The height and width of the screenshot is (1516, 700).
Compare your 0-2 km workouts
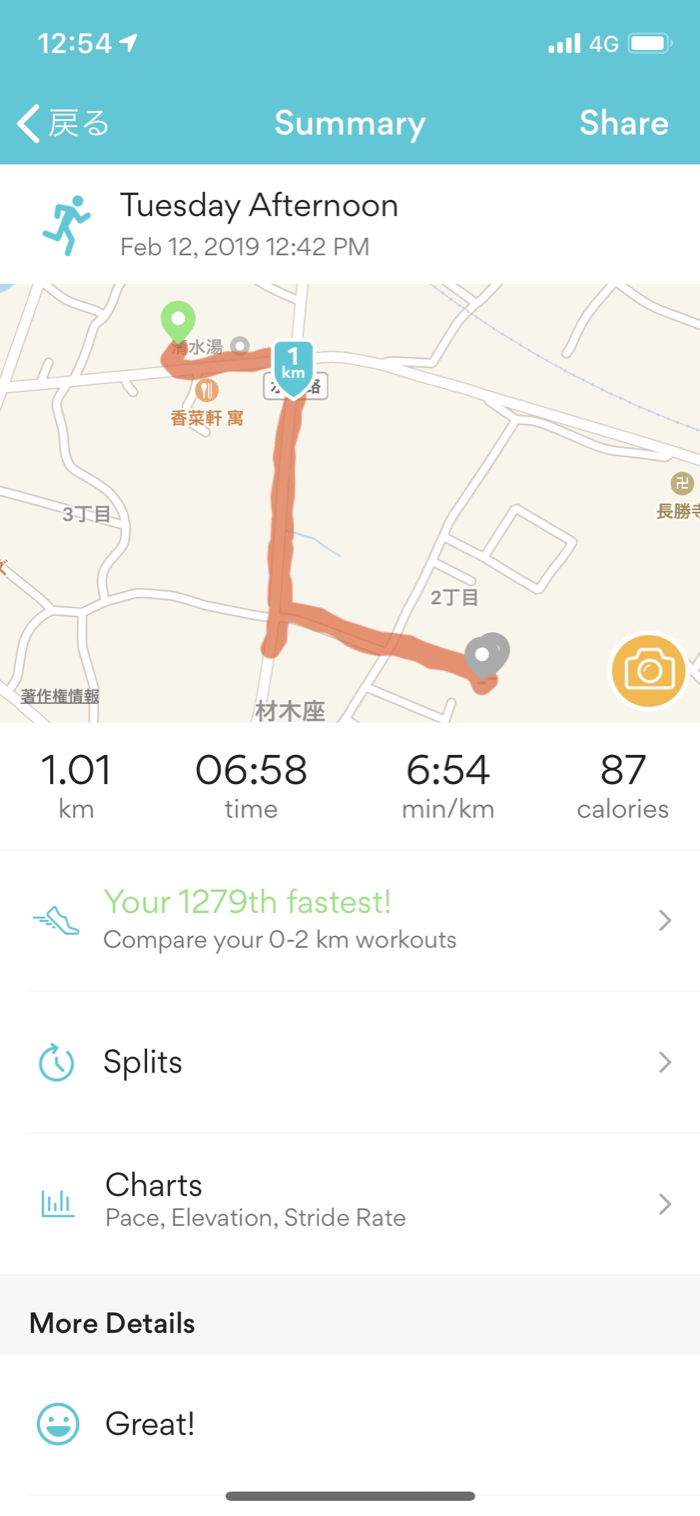tap(350, 920)
